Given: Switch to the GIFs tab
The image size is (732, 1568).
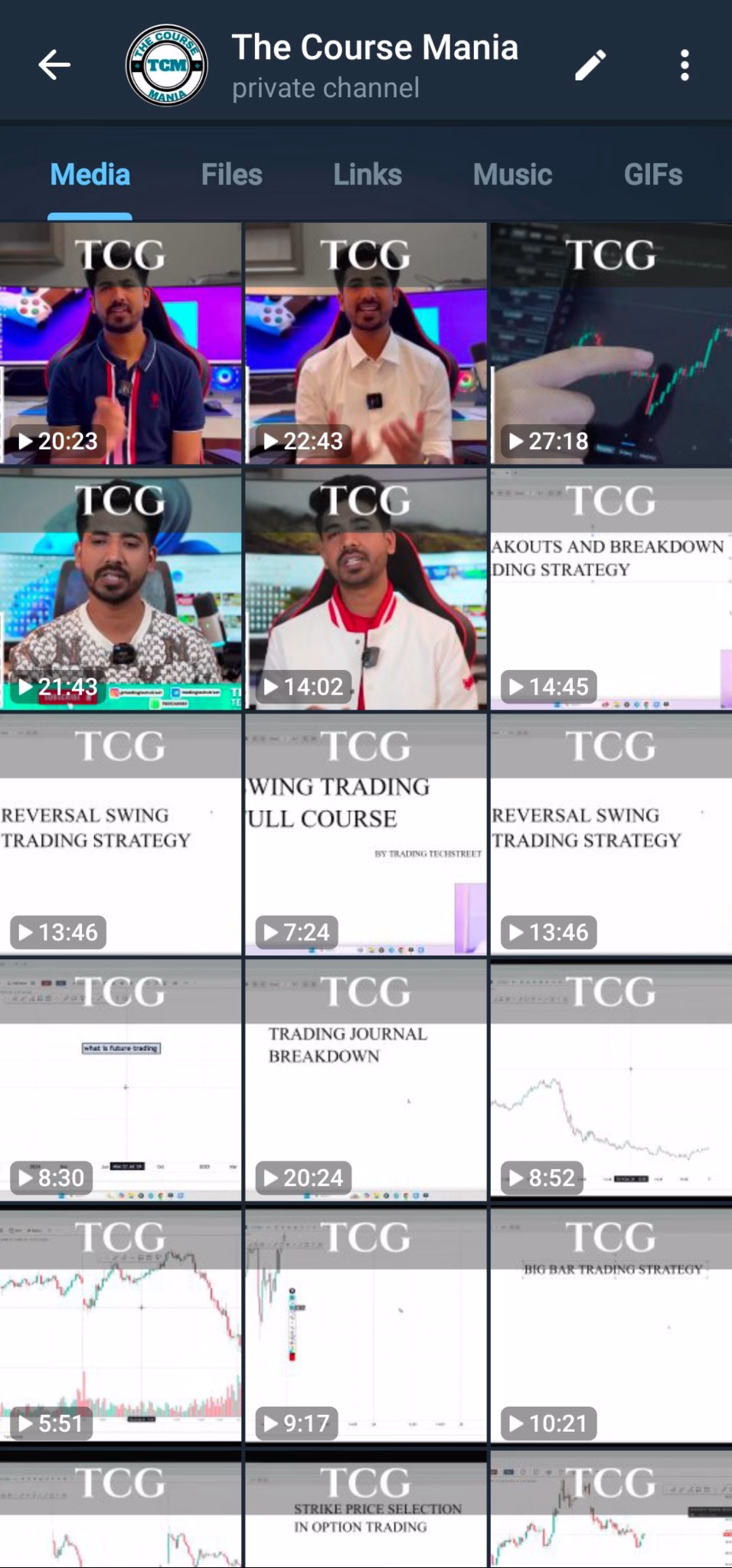Looking at the screenshot, I should [x=652, y=175].
